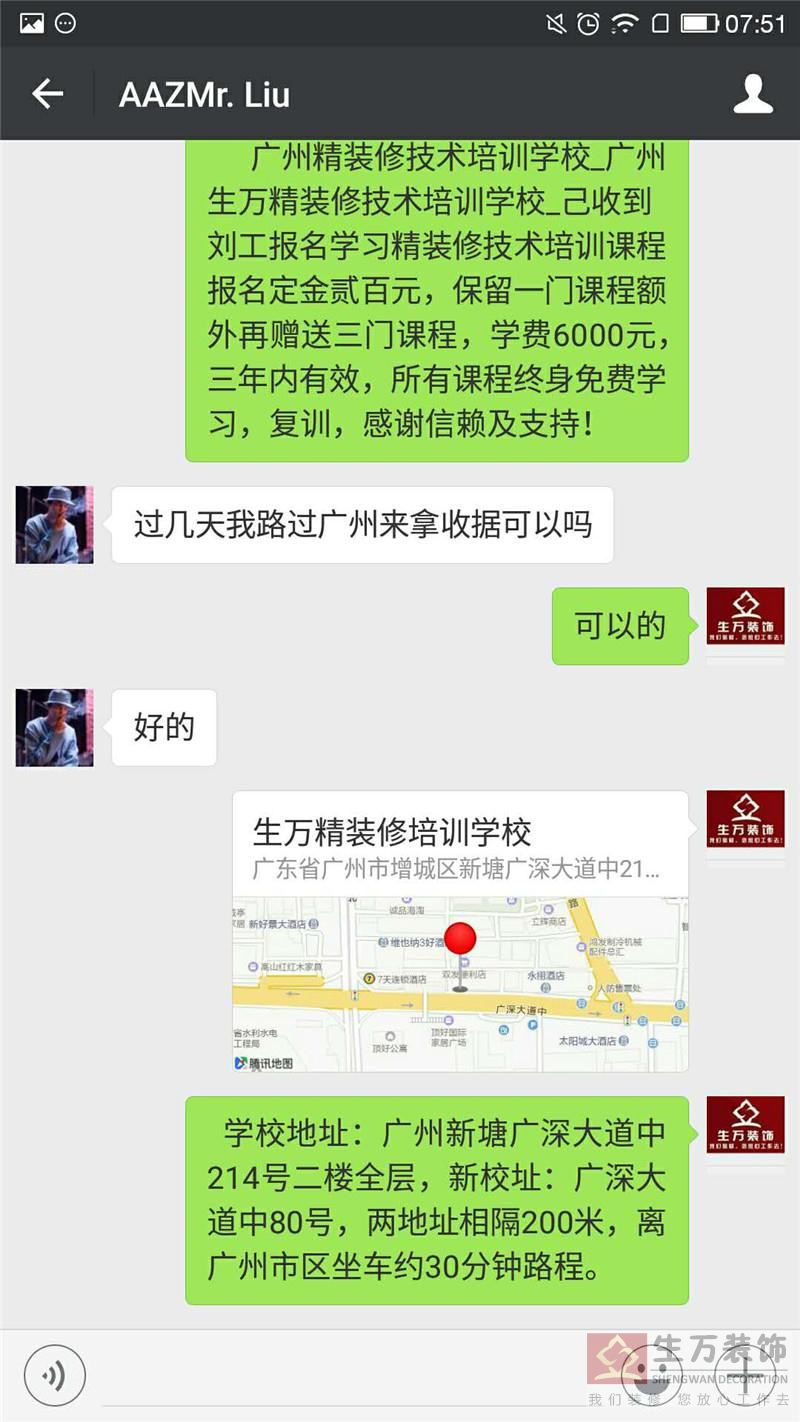The height and width of the screenshot is (1422, 800).
Task: Open the 生万精装修培训学校 location card
Action: [x=460, y=930]
